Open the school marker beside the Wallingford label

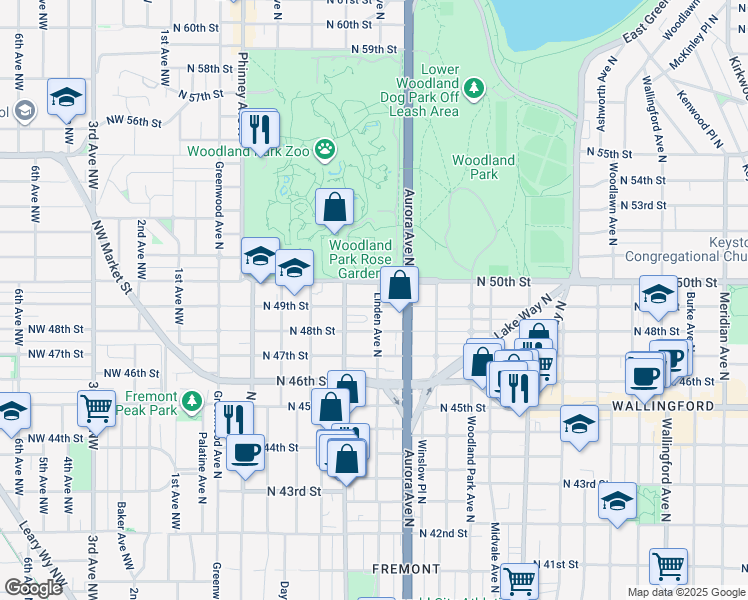(579, 424)
